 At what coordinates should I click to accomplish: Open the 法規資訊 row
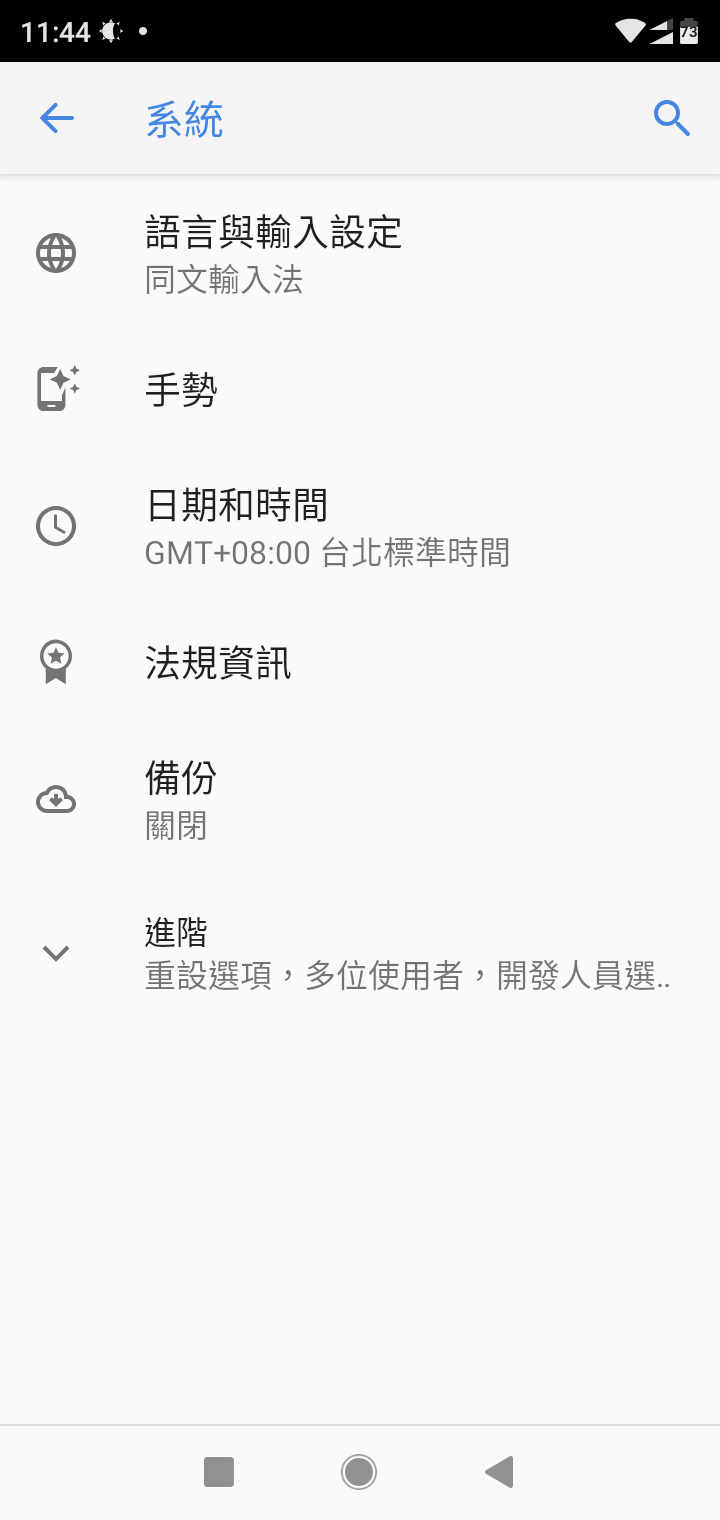pos(360,662)
